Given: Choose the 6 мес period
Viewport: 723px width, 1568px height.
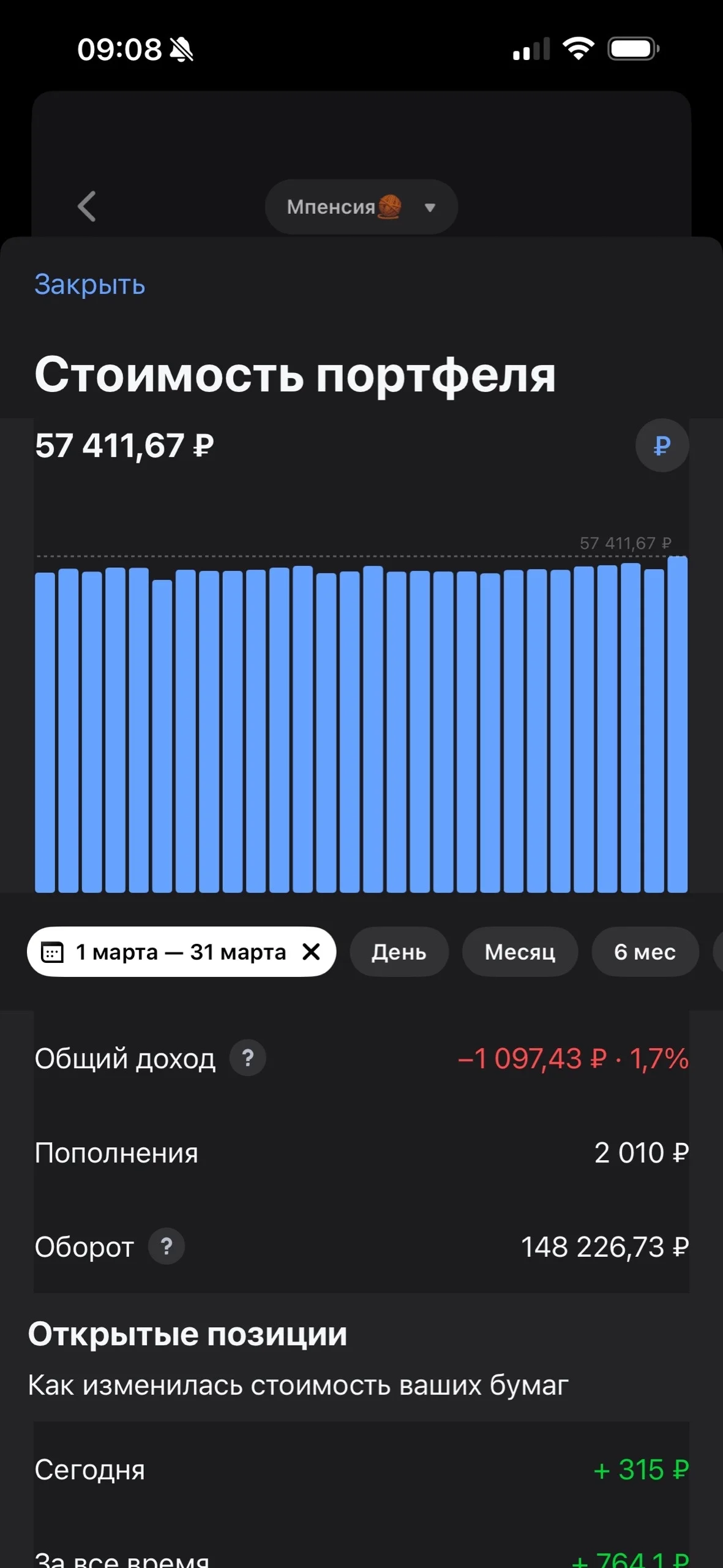Looking at the screenshot, I should click(645, 952).
